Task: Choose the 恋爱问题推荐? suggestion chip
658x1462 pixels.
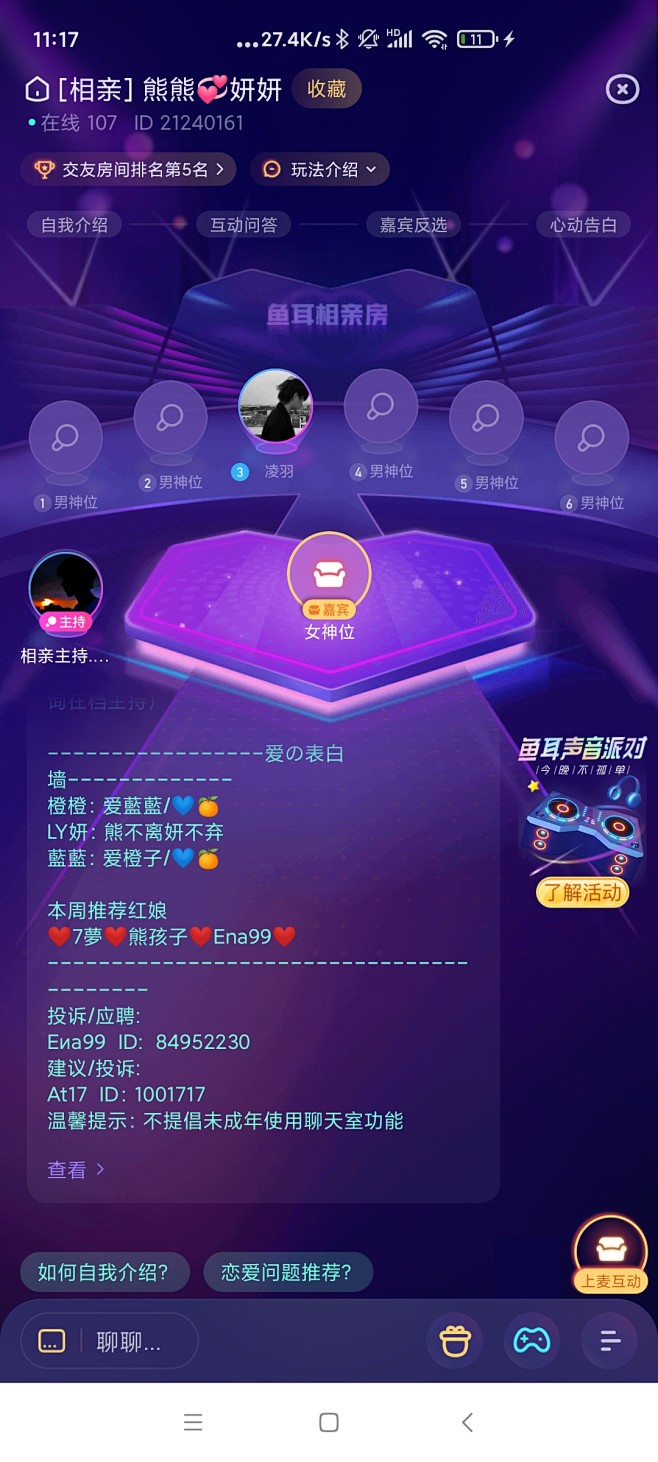Action: click(287, 1272)
